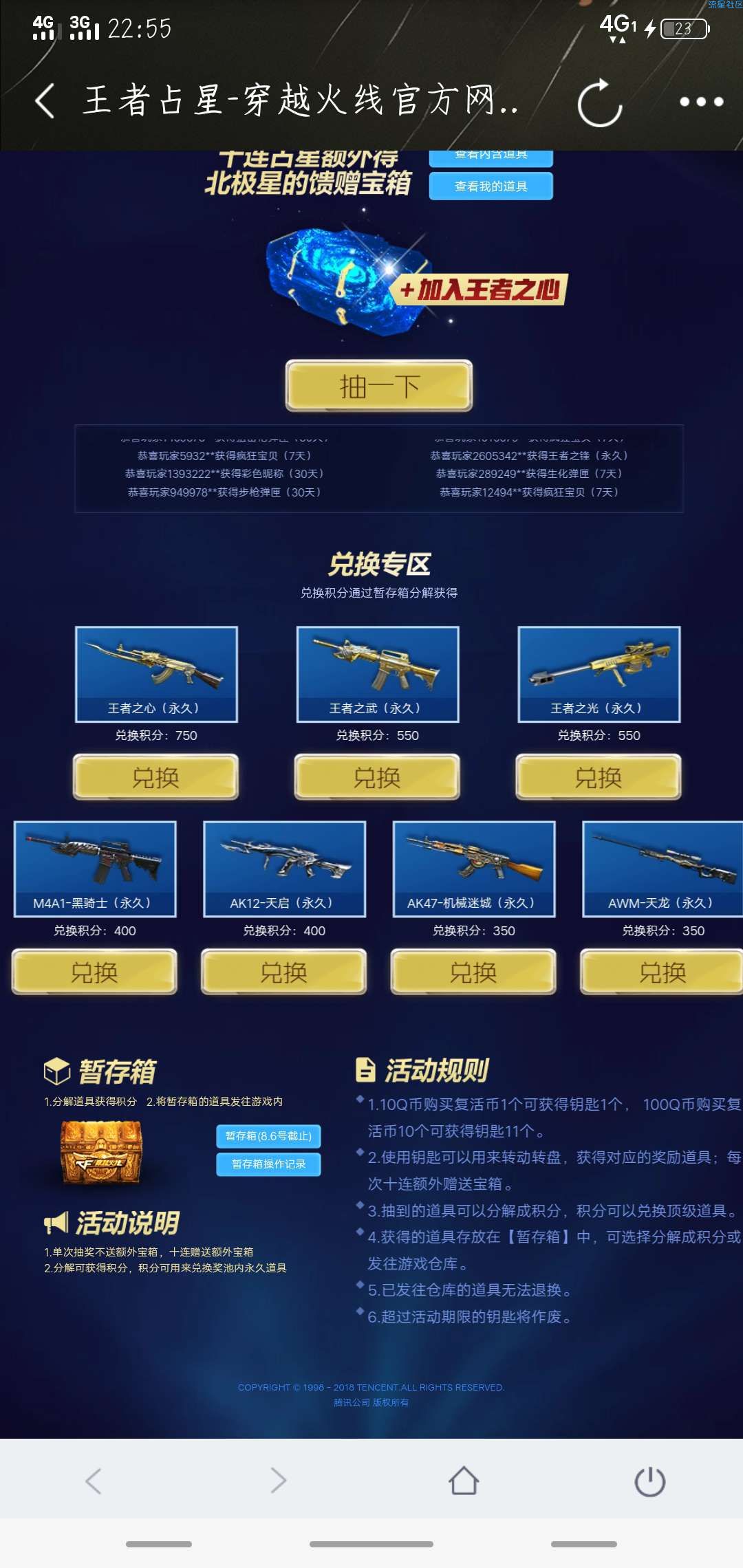Redeem 王者之心 (永久) with 兑换
Image resolution: width=743 pixels, height=1568 pixels.
(156, 777)
